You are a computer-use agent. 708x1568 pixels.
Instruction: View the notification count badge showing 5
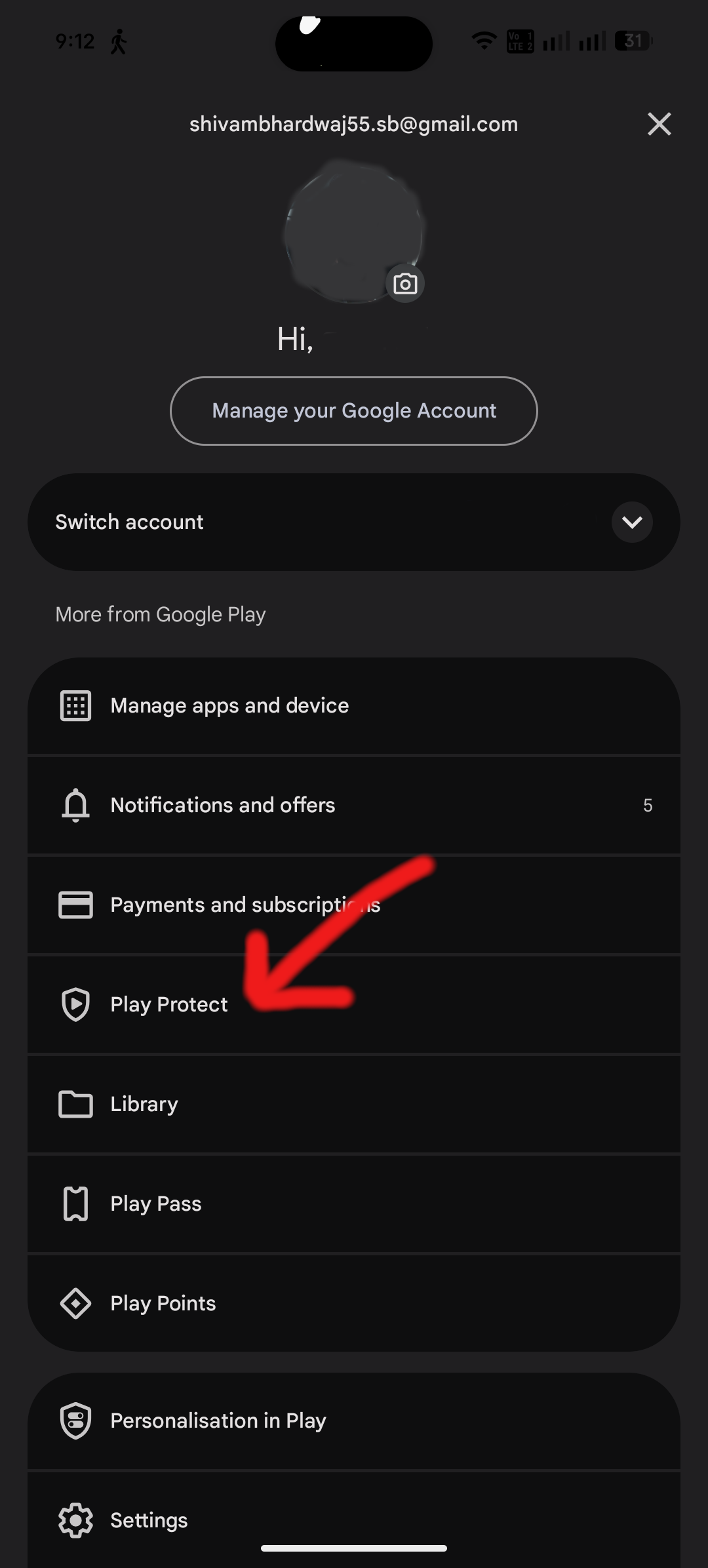[648, 805]
